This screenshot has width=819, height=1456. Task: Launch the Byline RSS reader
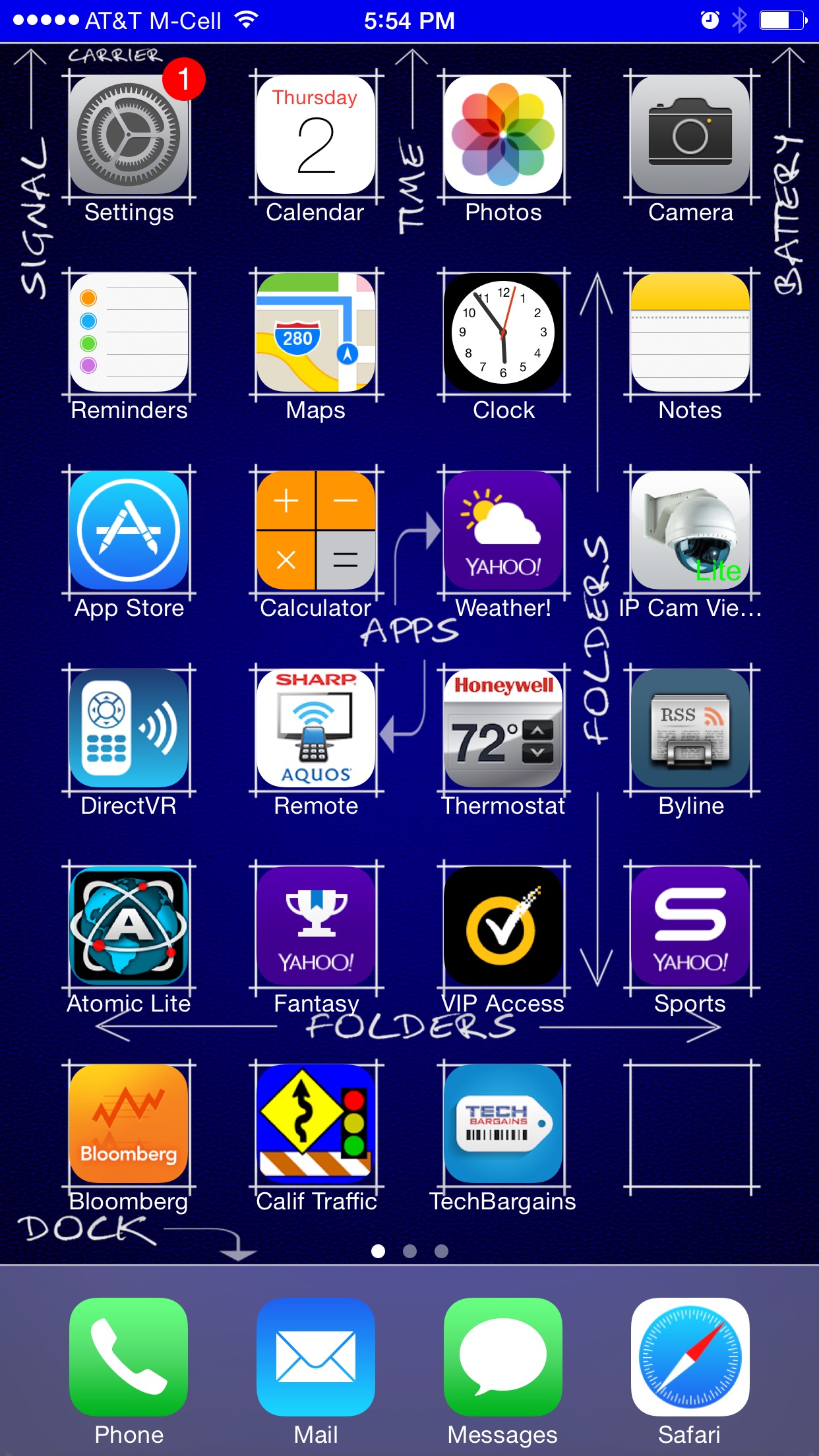[690, 728]
